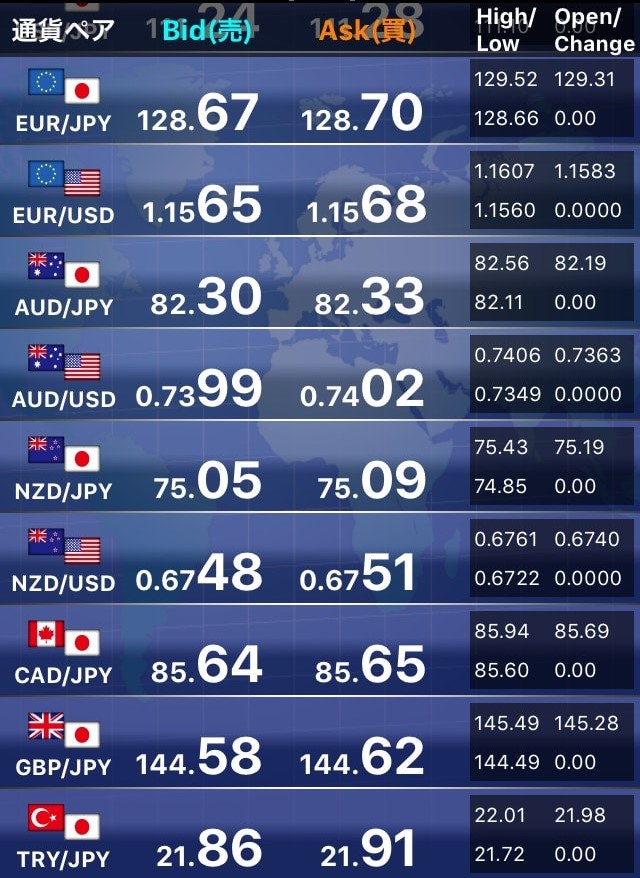Open the NZD/JPY currency pair row
640x878 pixels.
(x=64, y=471)
